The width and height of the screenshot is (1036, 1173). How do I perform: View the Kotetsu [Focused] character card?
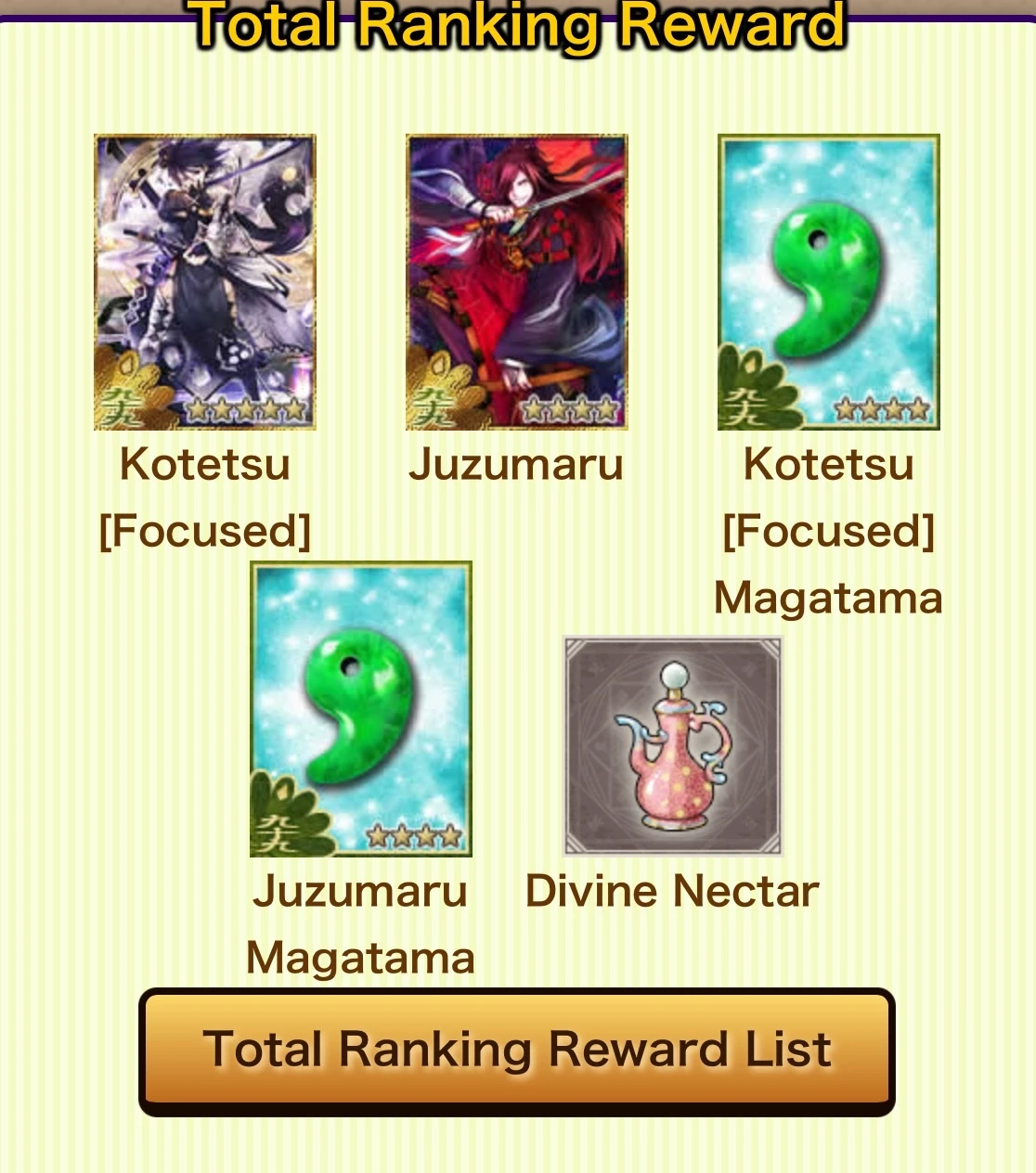point(205,282)
